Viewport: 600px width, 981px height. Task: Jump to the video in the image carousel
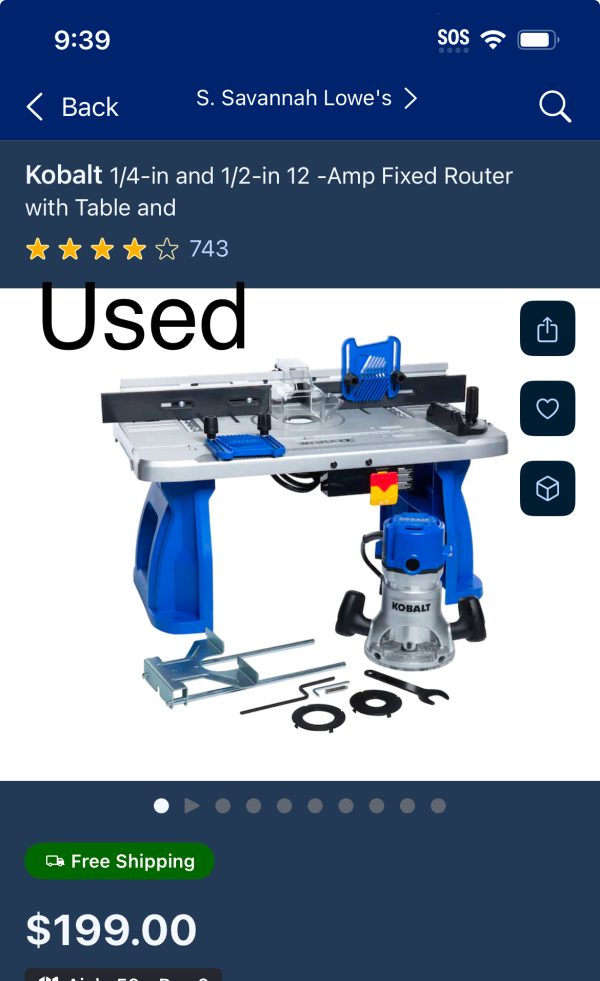point(192,806)
